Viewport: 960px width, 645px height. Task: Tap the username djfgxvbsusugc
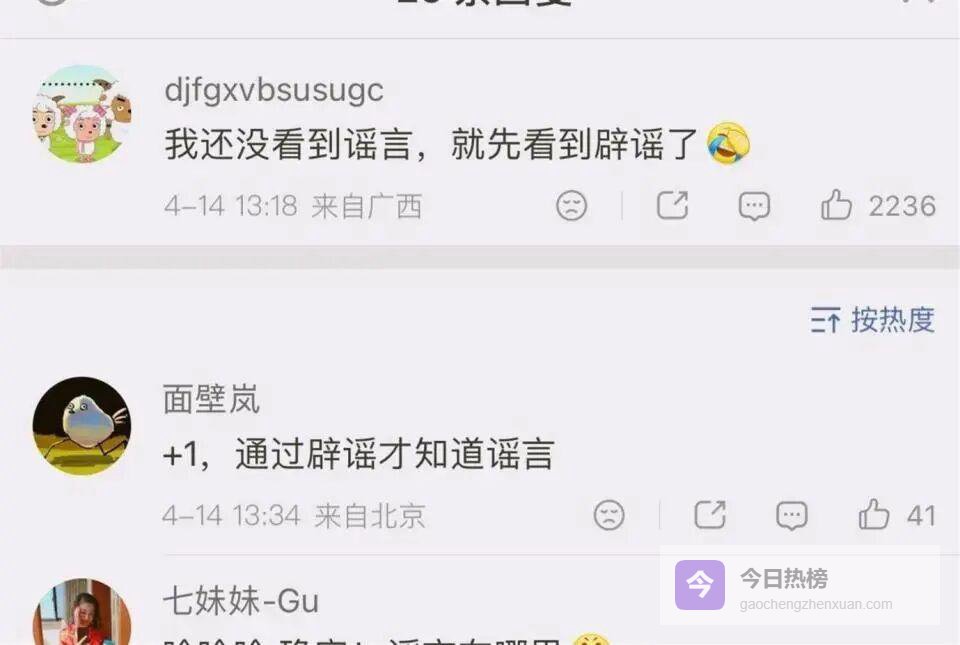coord(273,90)
